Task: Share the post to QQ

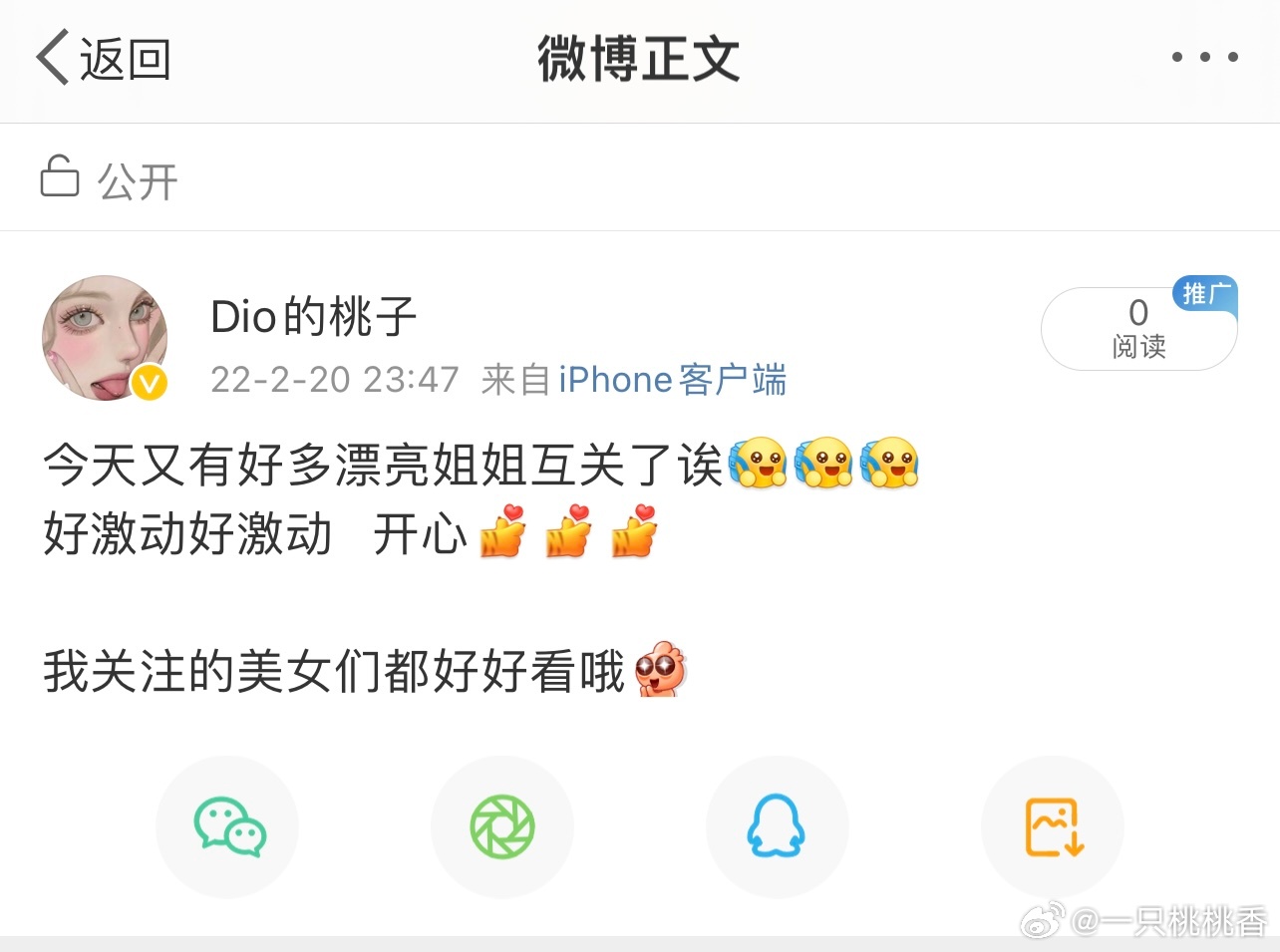Action: point(777,826)
